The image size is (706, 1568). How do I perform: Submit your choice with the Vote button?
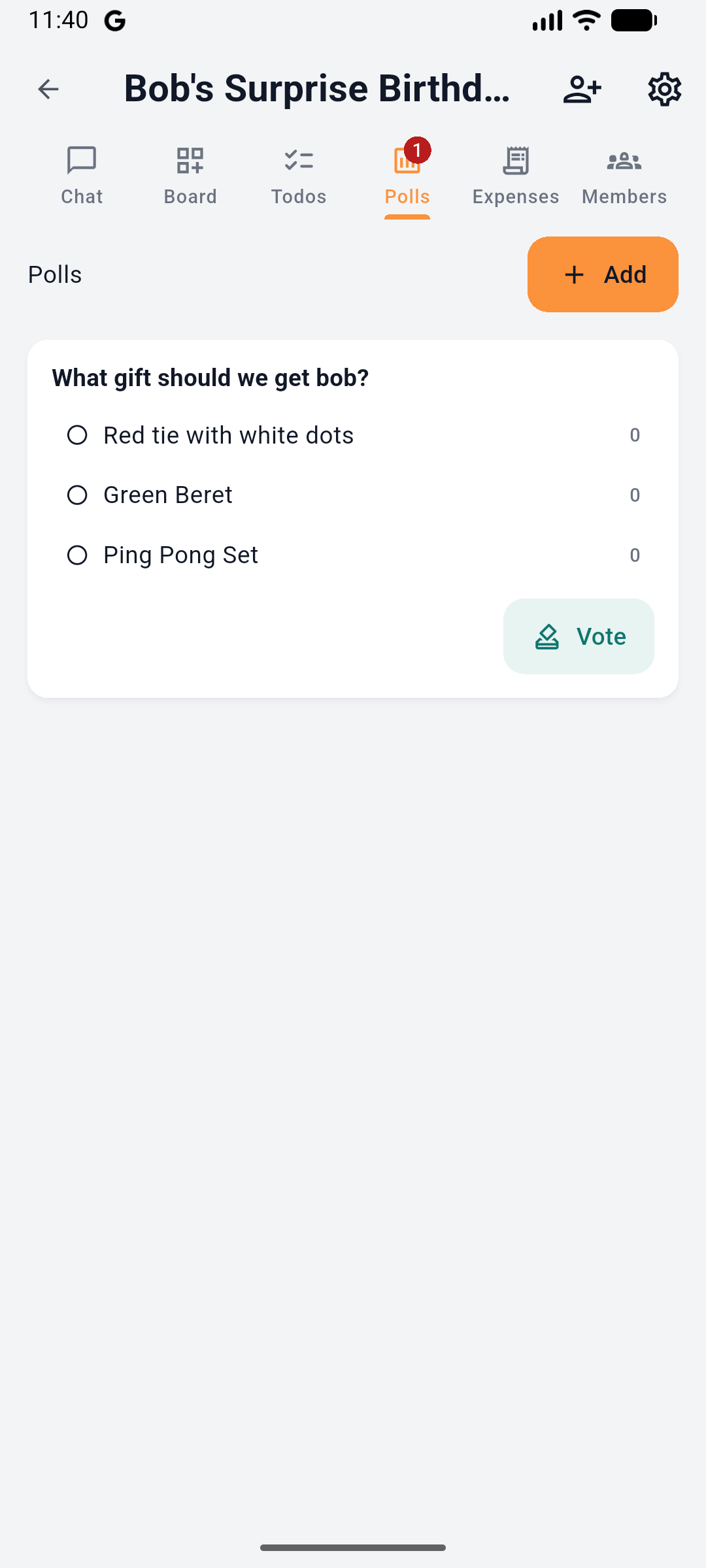pyautogui.click(x=579, y=636)
